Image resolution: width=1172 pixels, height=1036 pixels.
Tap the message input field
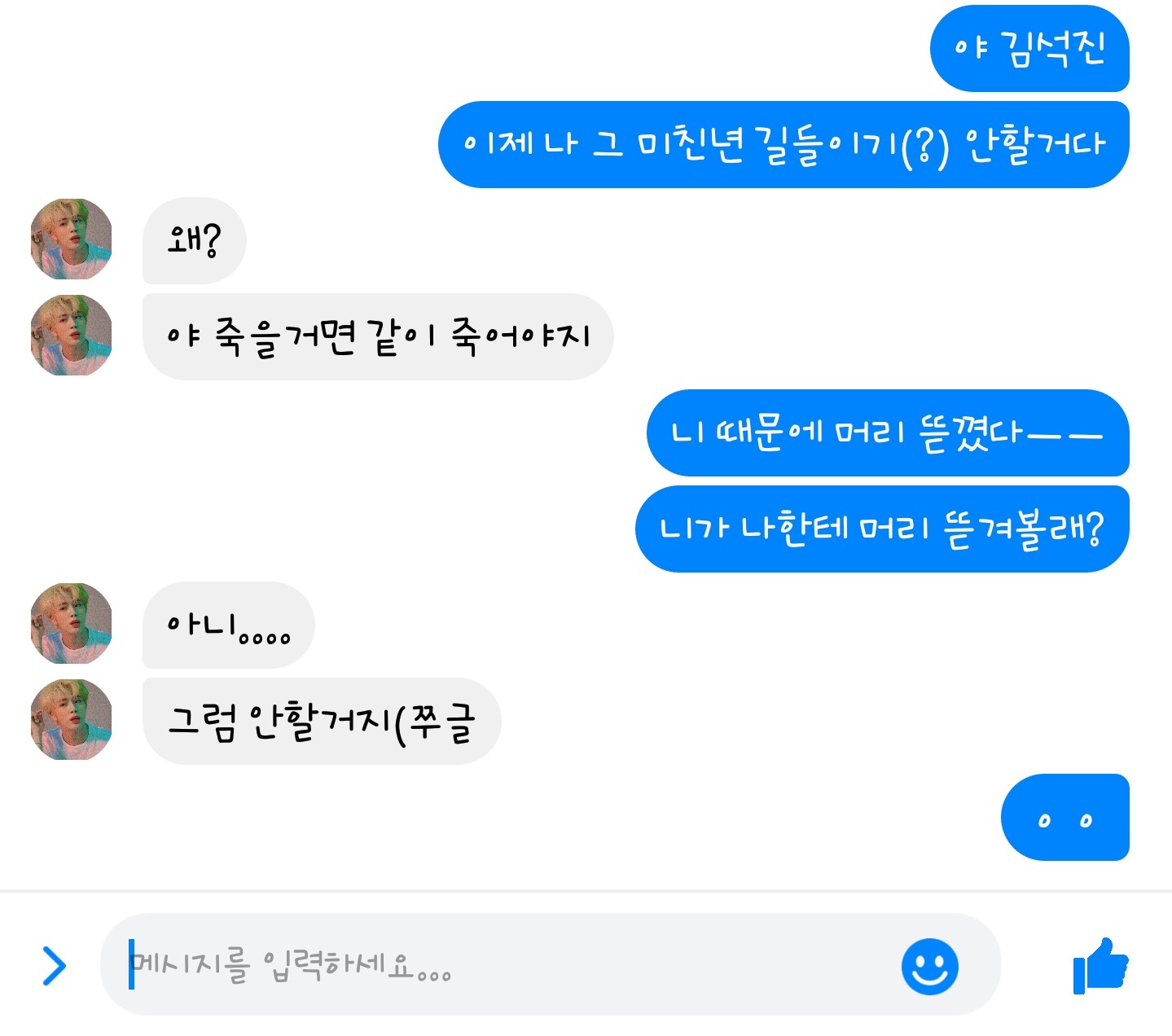tap(505, 965)
